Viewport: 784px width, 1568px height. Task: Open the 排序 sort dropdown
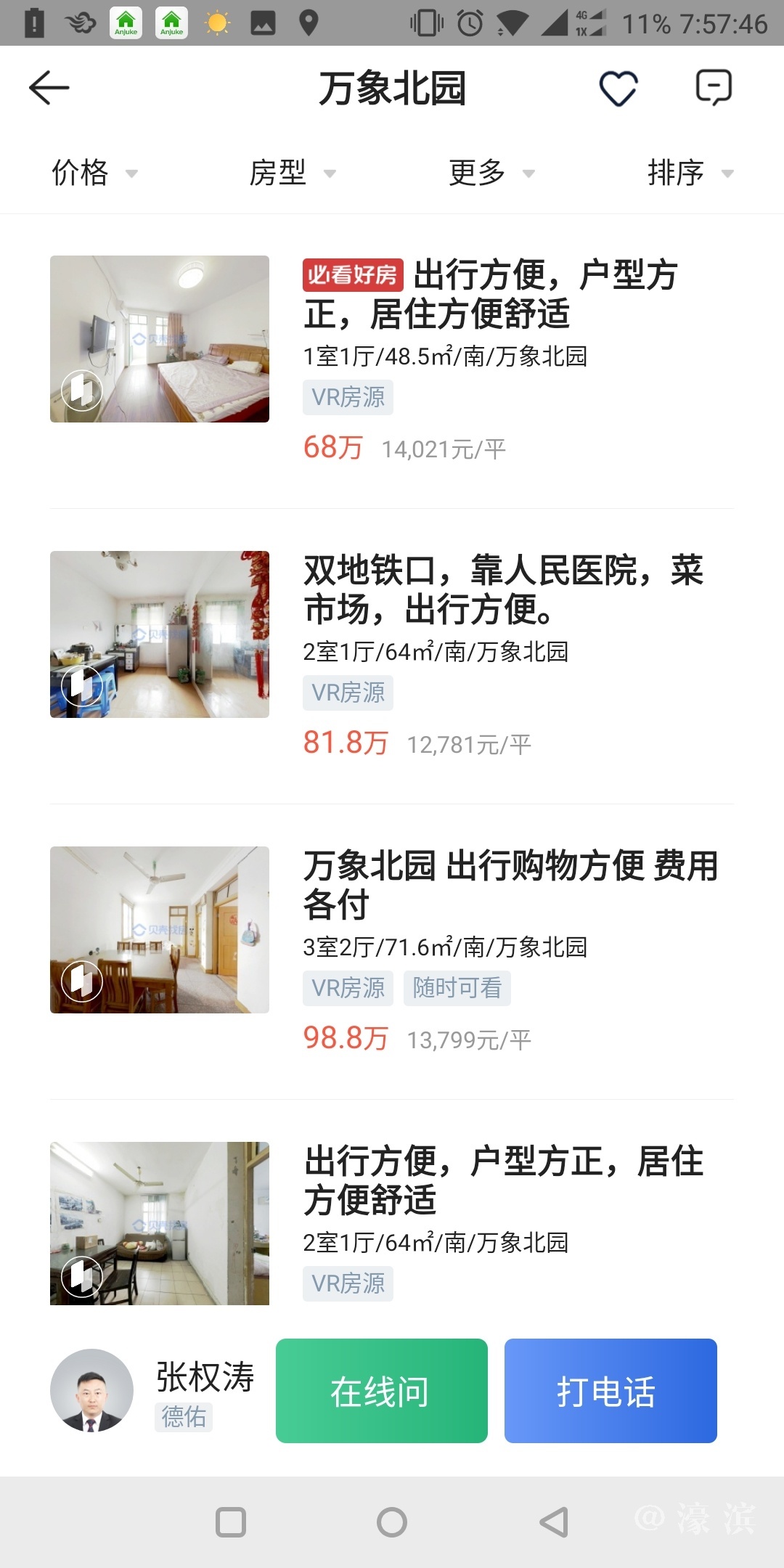point(690,173)
